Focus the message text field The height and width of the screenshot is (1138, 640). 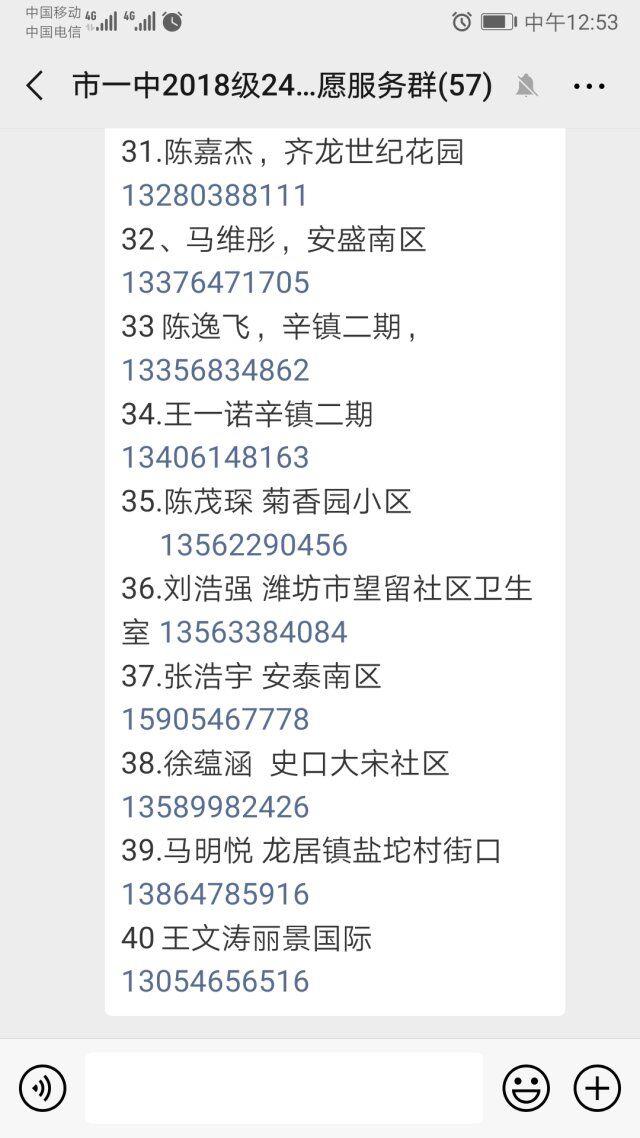coord(284,1087)
